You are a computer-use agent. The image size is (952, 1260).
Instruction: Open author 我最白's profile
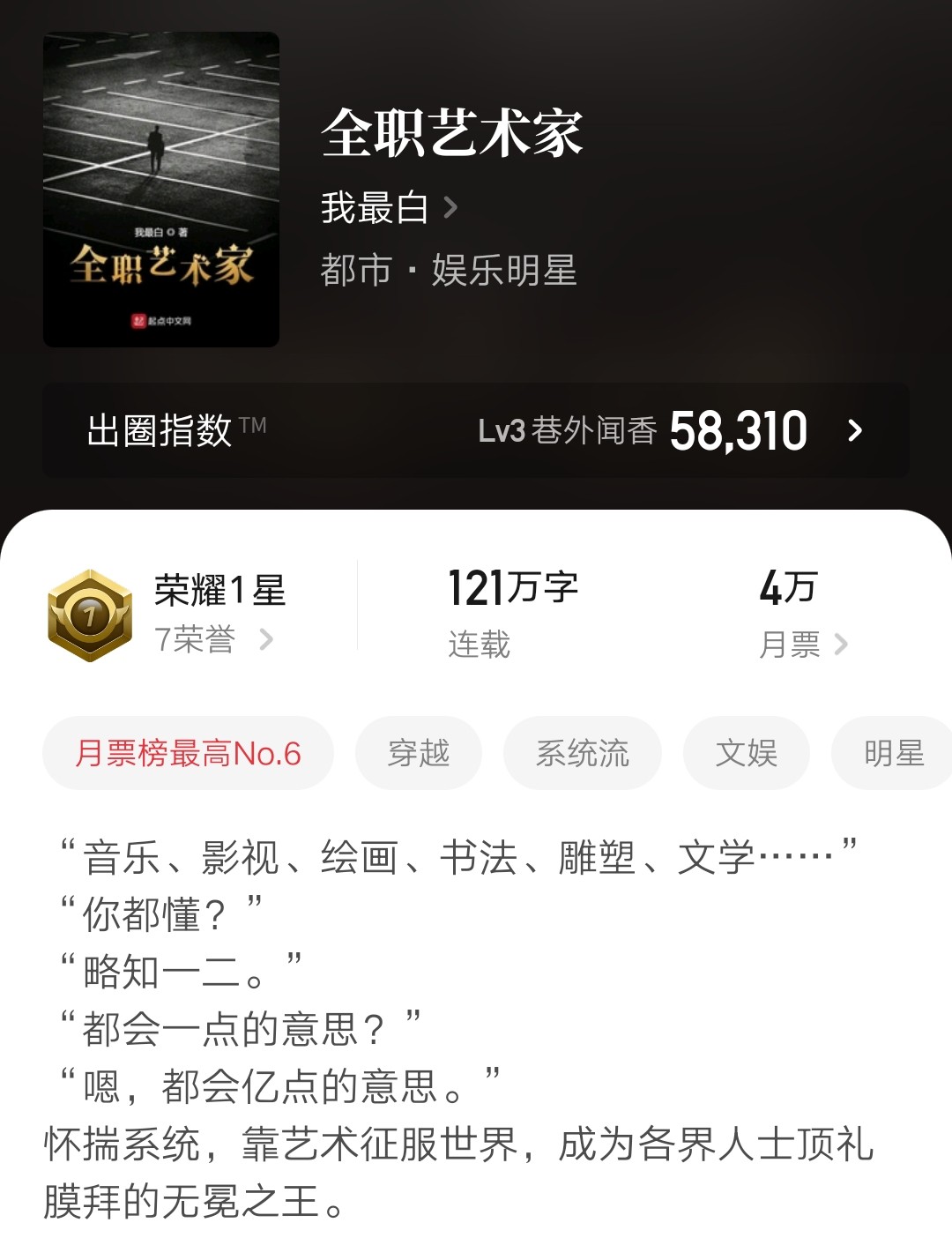click(389, 208)
